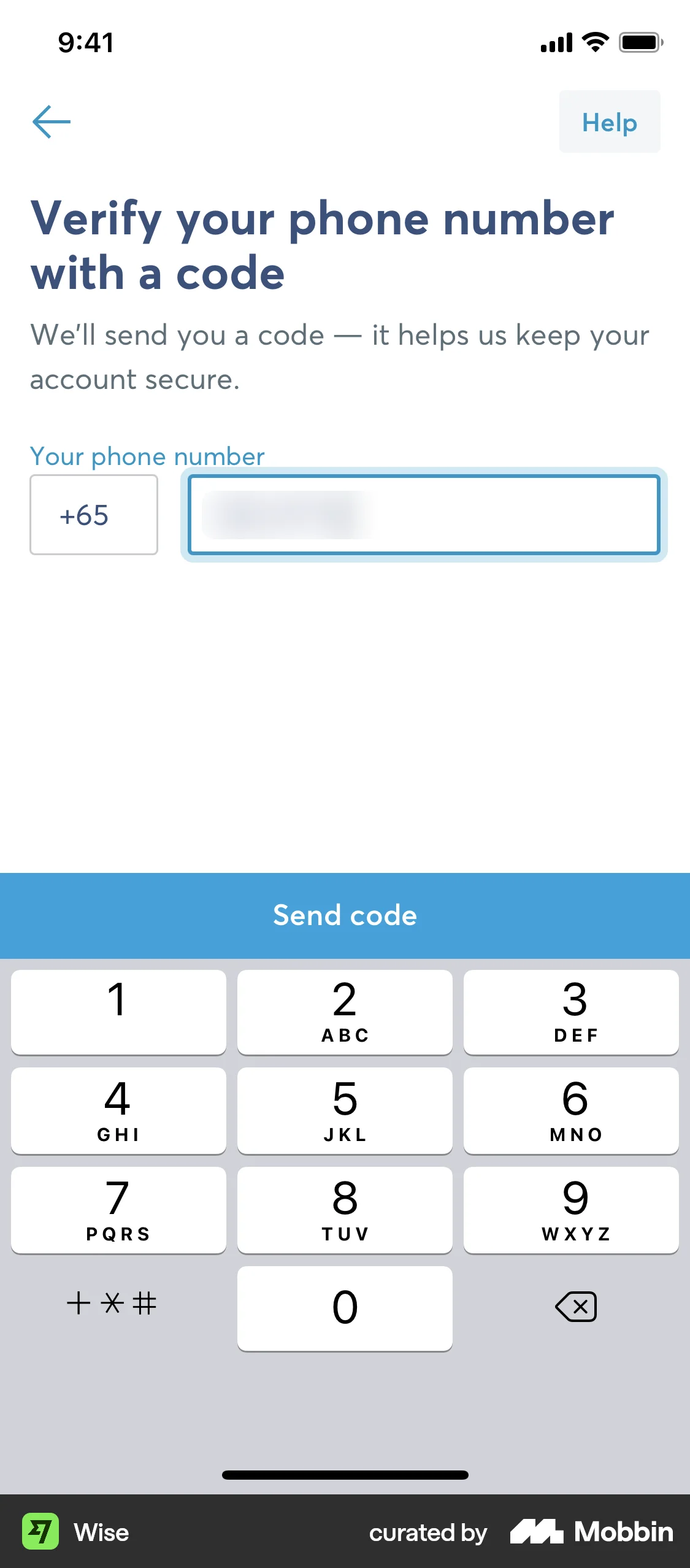Viewport: 690px width, 1568px height.
Task: Tap the Wi-Fi icon in the status bar
Action: 592,42
